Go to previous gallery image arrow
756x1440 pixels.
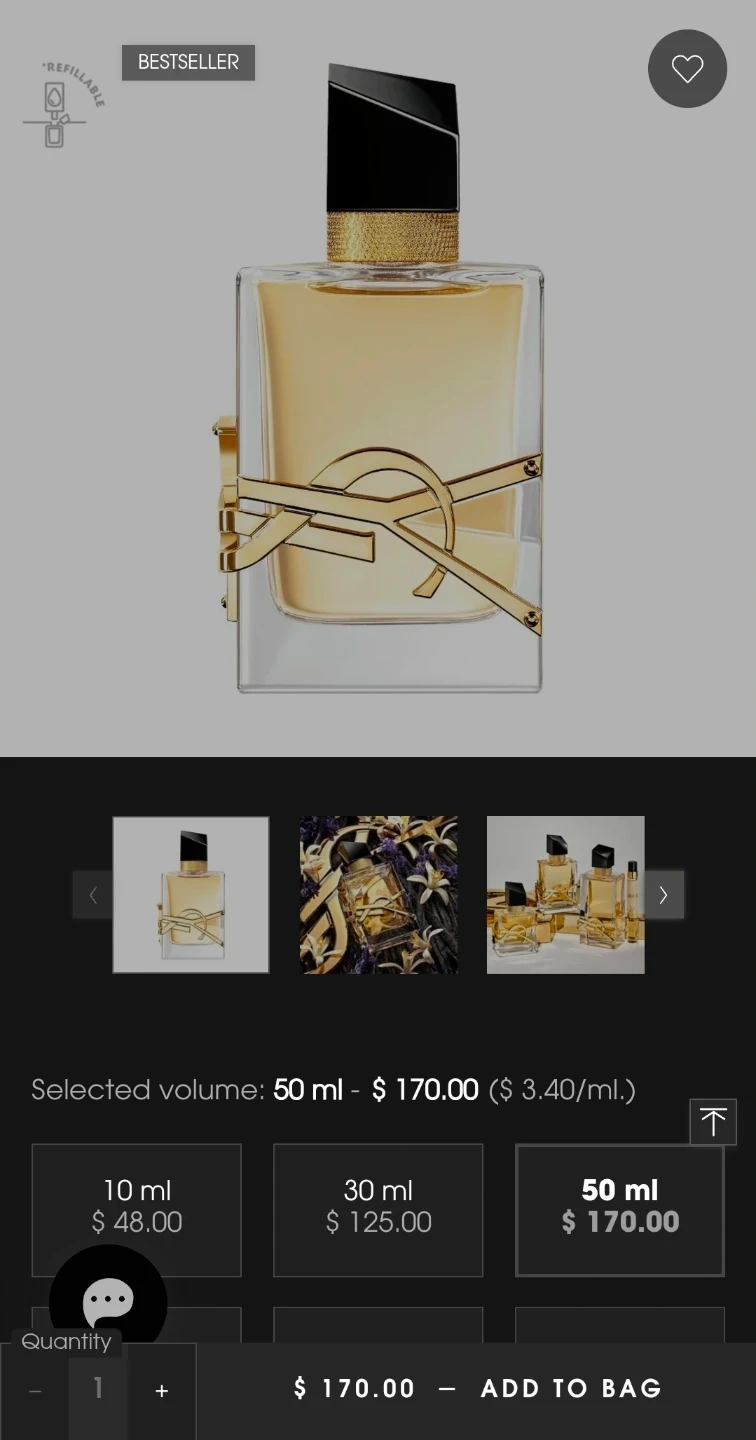(x=93, y=895)
